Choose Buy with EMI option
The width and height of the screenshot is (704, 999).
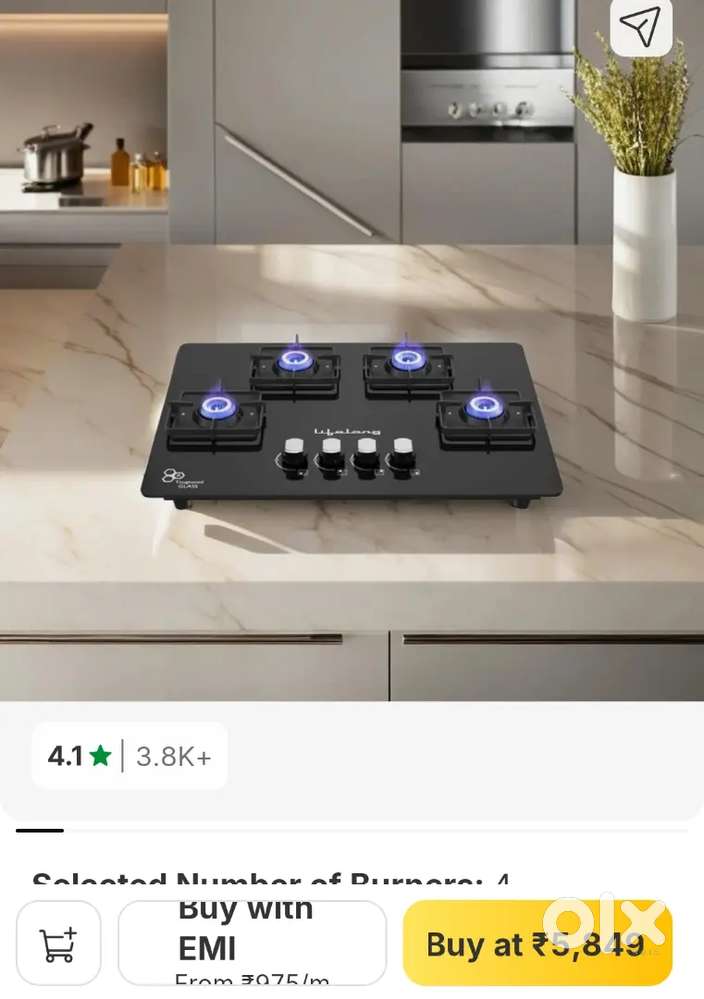click(x=252, y=943)
